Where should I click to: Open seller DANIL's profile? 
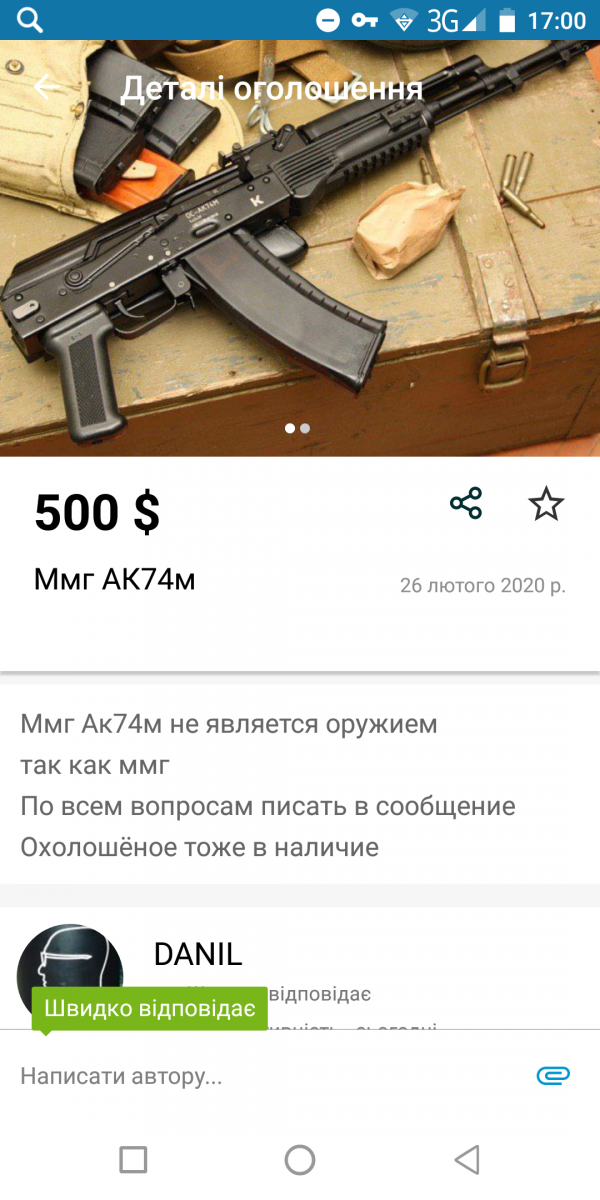[198, 954]
